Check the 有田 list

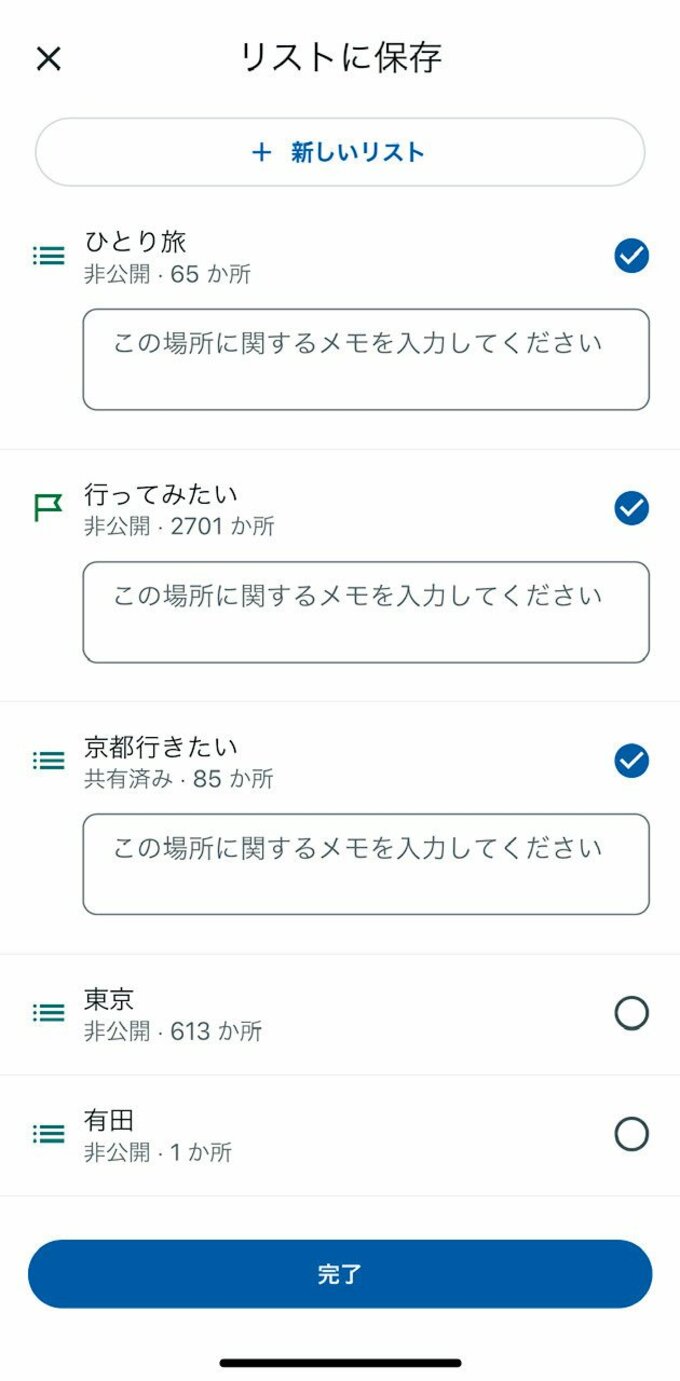[631, 1134]
